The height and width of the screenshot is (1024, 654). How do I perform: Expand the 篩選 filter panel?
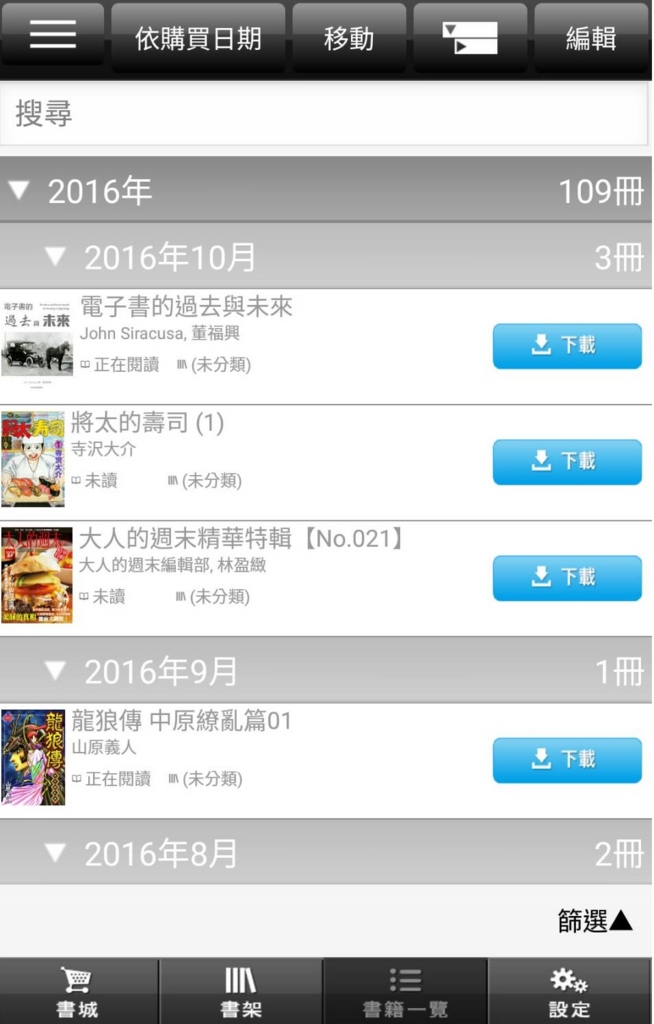[595, 920]
